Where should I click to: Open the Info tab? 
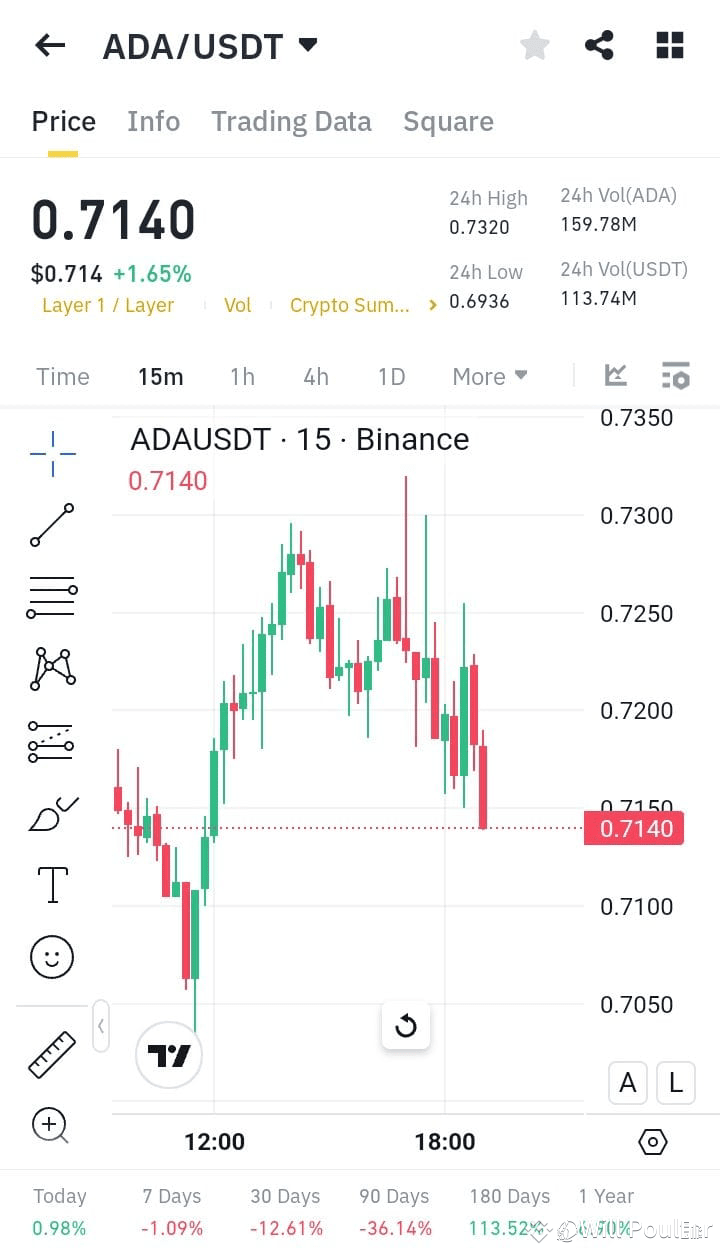click(x=153, y=121)
